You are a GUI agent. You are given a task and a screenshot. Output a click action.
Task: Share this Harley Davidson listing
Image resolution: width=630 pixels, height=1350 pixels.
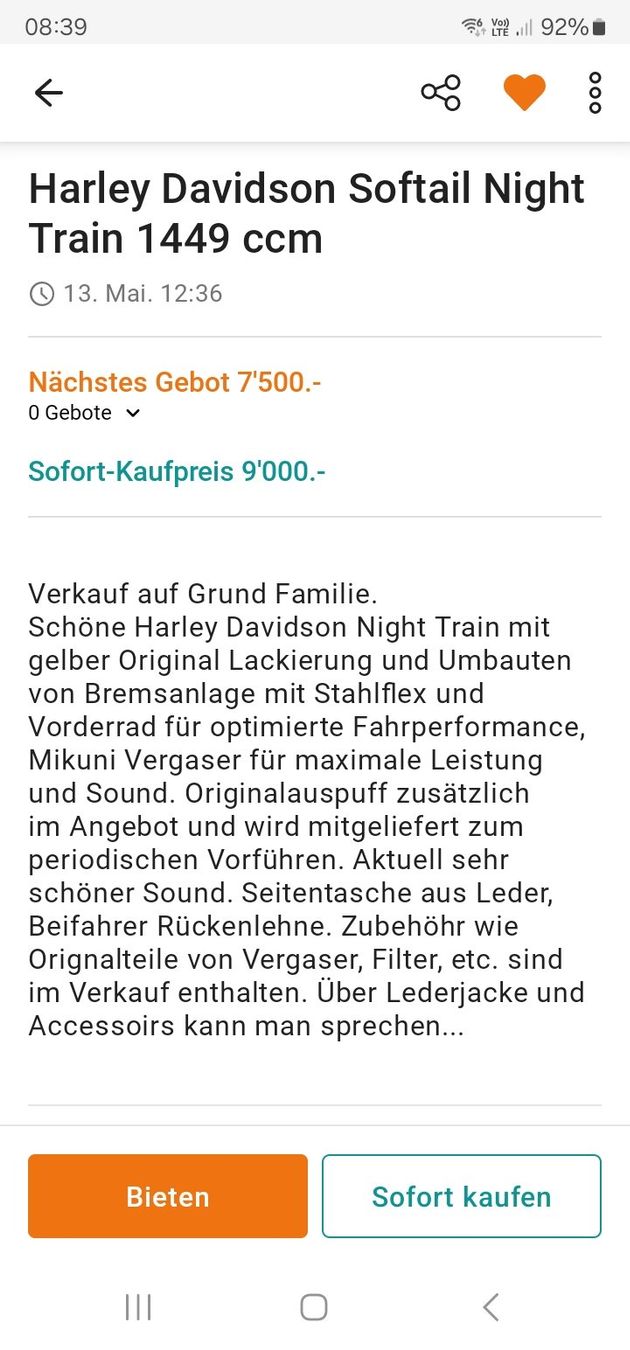coord(441,93)
